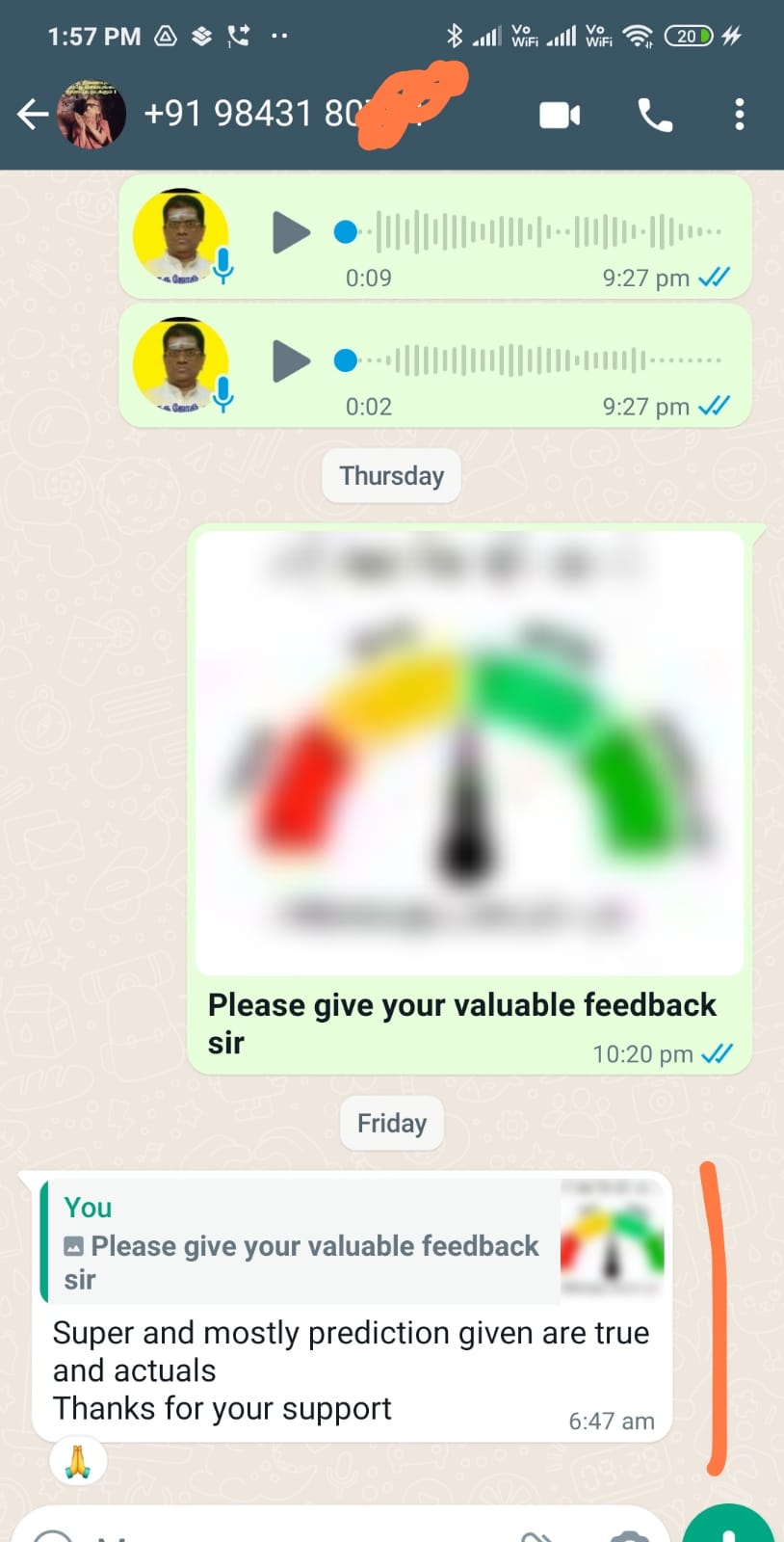784x1542 pixels.
Task: Start a voice call
Action: [655, 116]
